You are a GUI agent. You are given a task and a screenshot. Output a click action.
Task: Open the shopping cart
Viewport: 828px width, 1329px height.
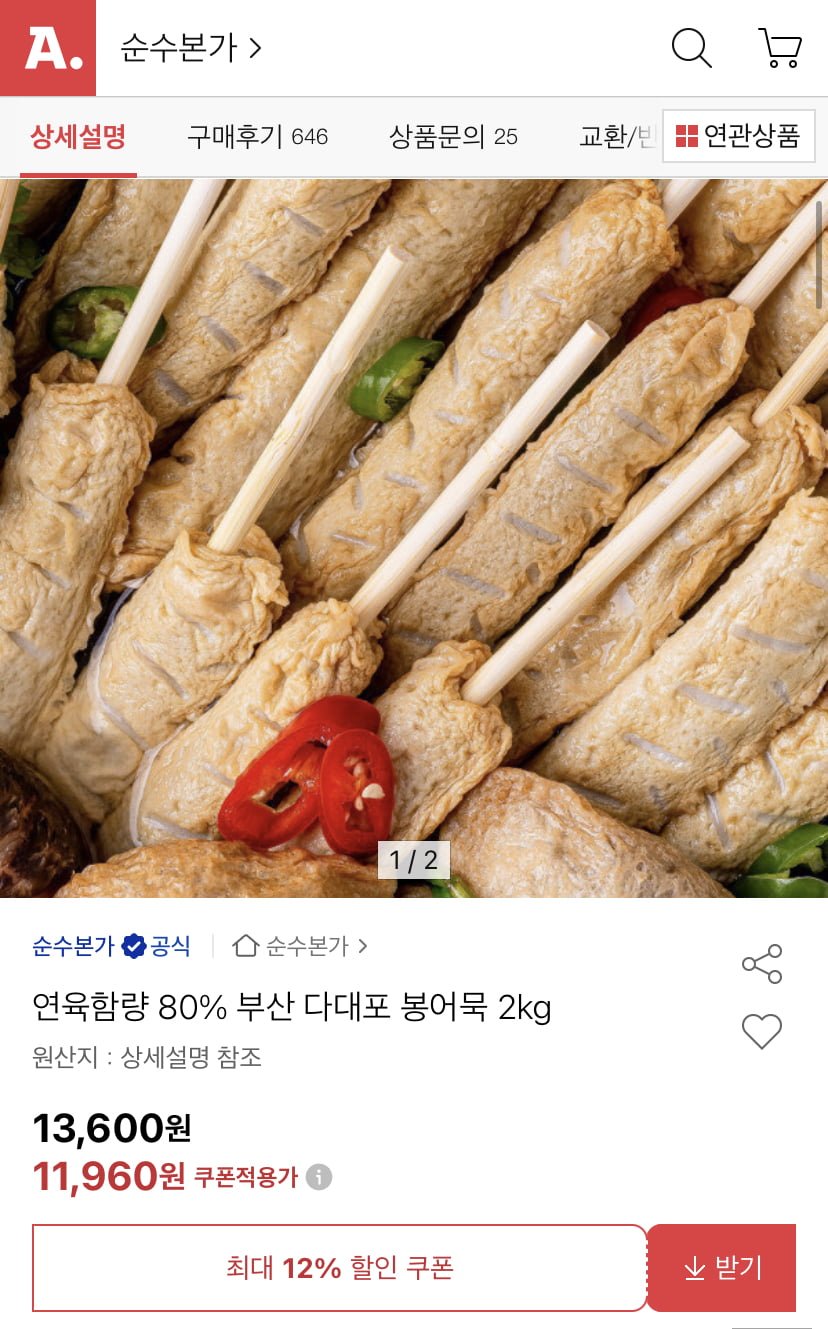tap(780, 48)
